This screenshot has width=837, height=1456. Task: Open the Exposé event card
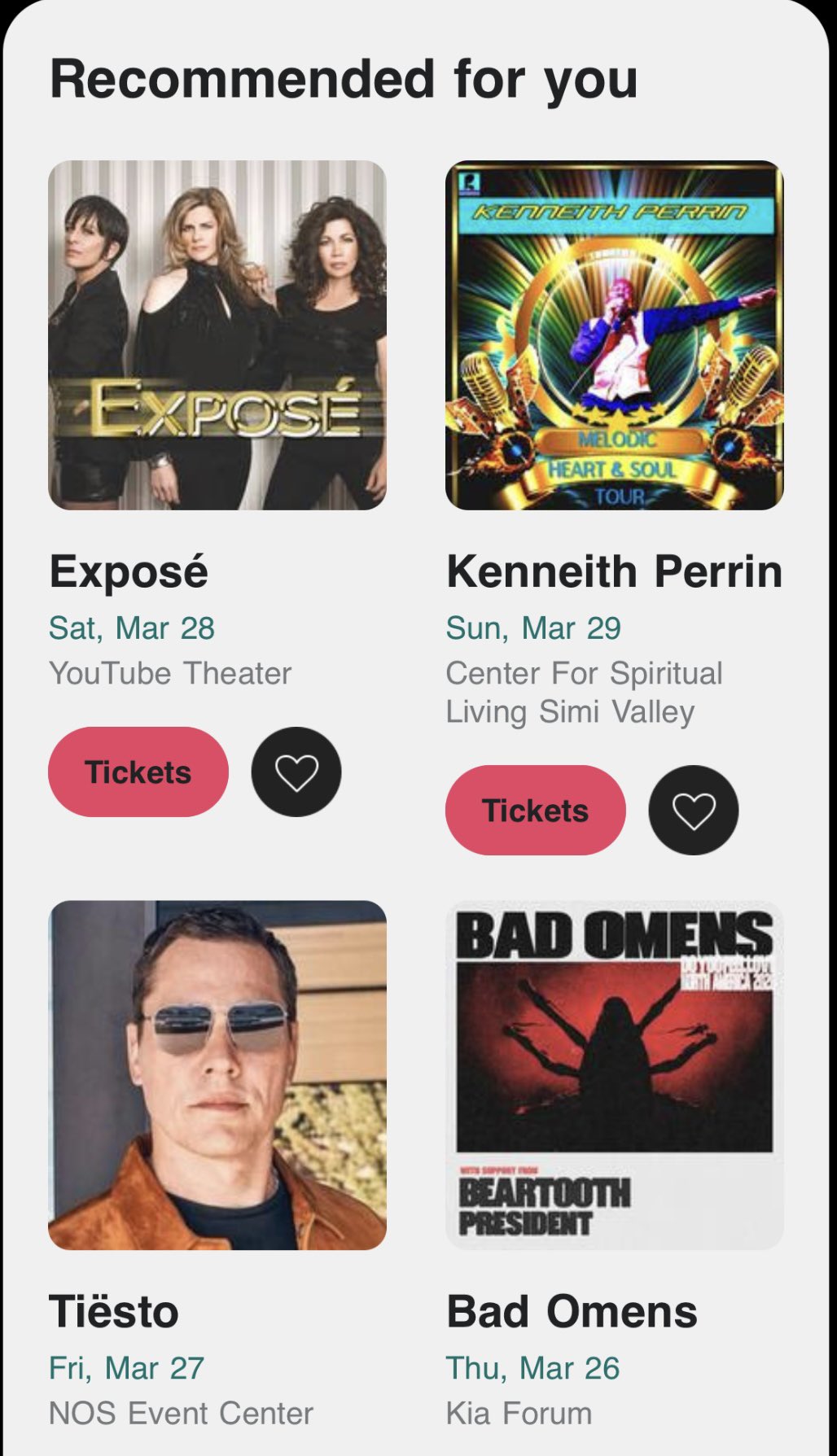tap(217, 335)
